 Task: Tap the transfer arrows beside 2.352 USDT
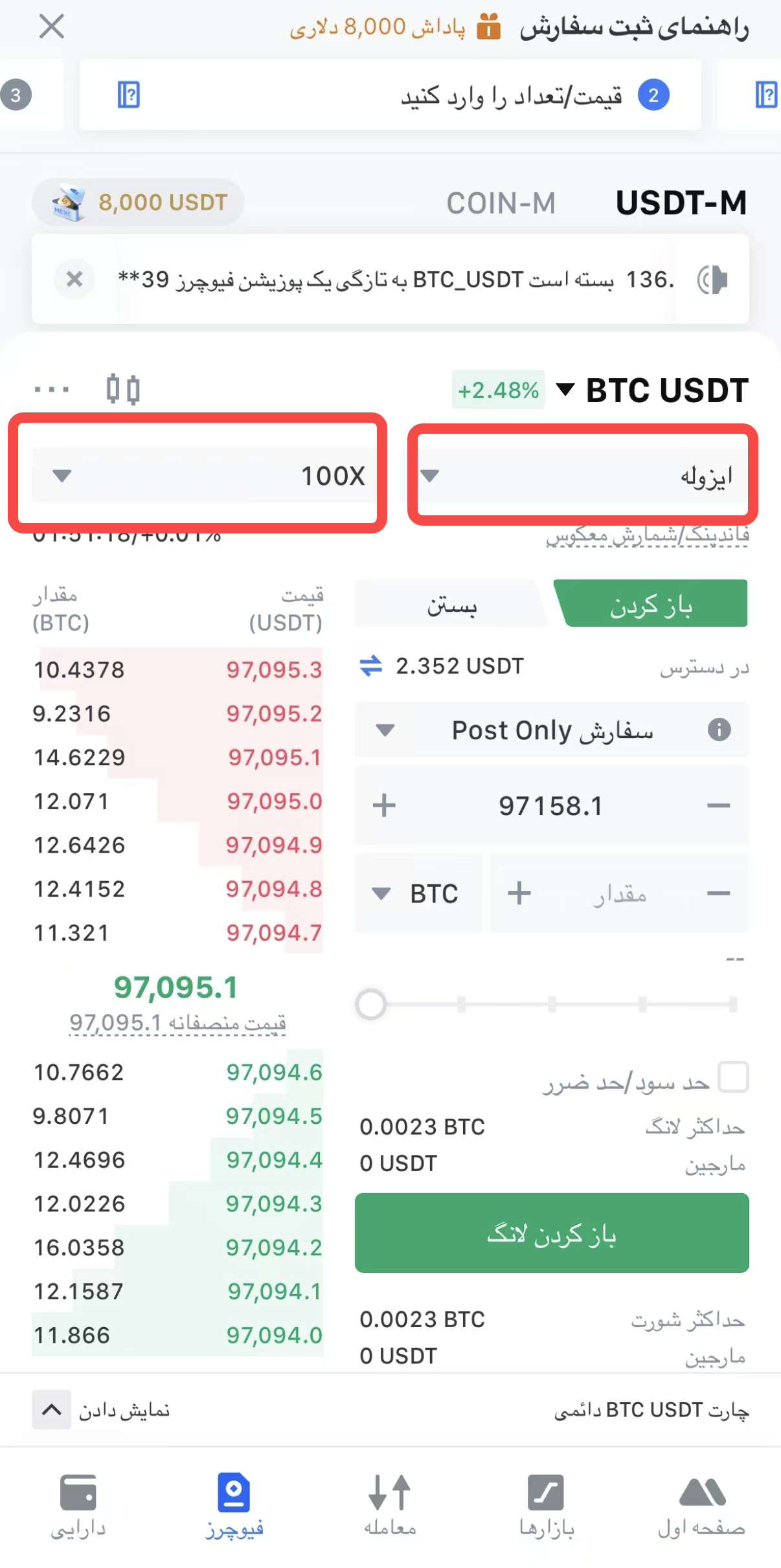[x=370, y=666]
